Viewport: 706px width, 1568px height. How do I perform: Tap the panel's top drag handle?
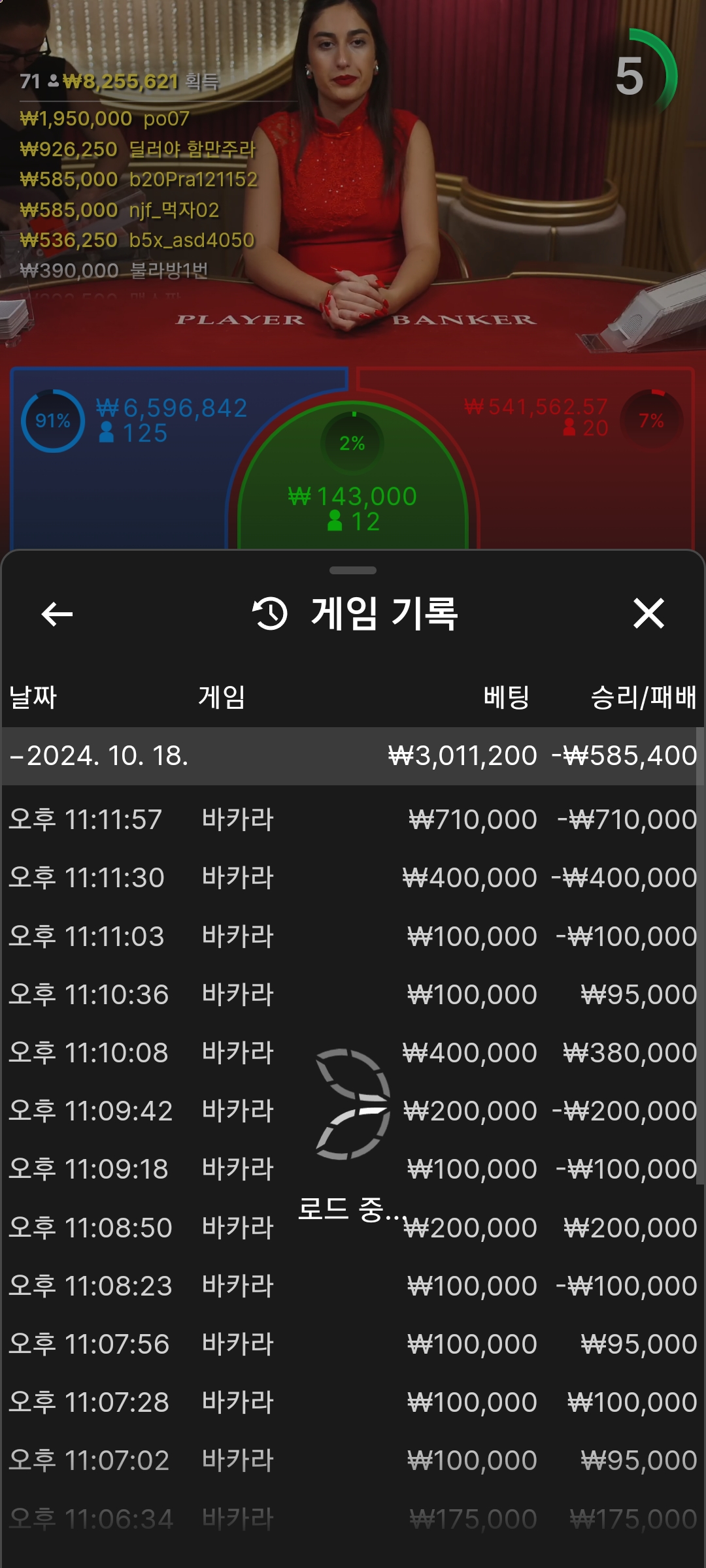[x=353, y=570]
